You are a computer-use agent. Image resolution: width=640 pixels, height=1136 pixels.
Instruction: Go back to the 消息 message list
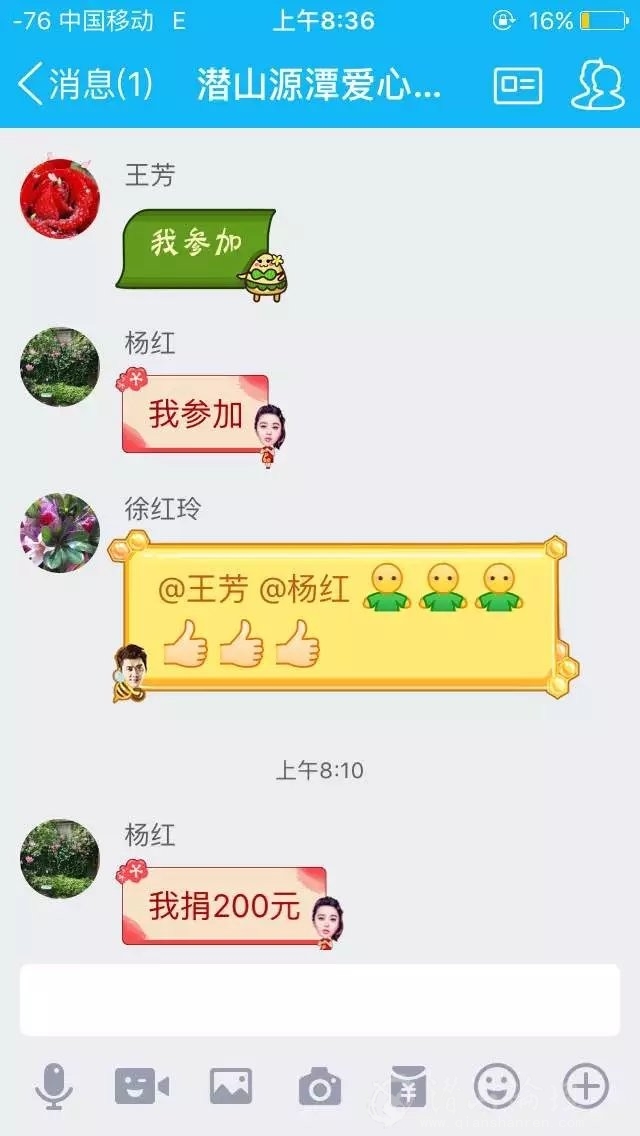84,85
